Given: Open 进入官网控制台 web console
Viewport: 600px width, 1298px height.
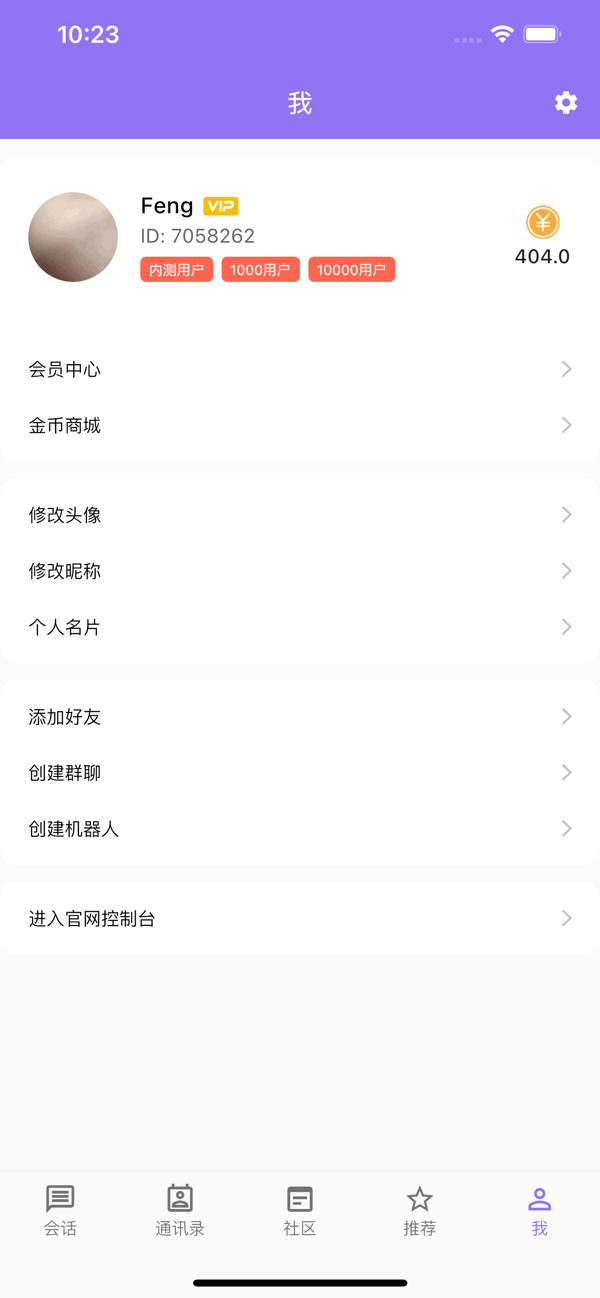Looking at the screenshot, I should [x=300, y=919].
